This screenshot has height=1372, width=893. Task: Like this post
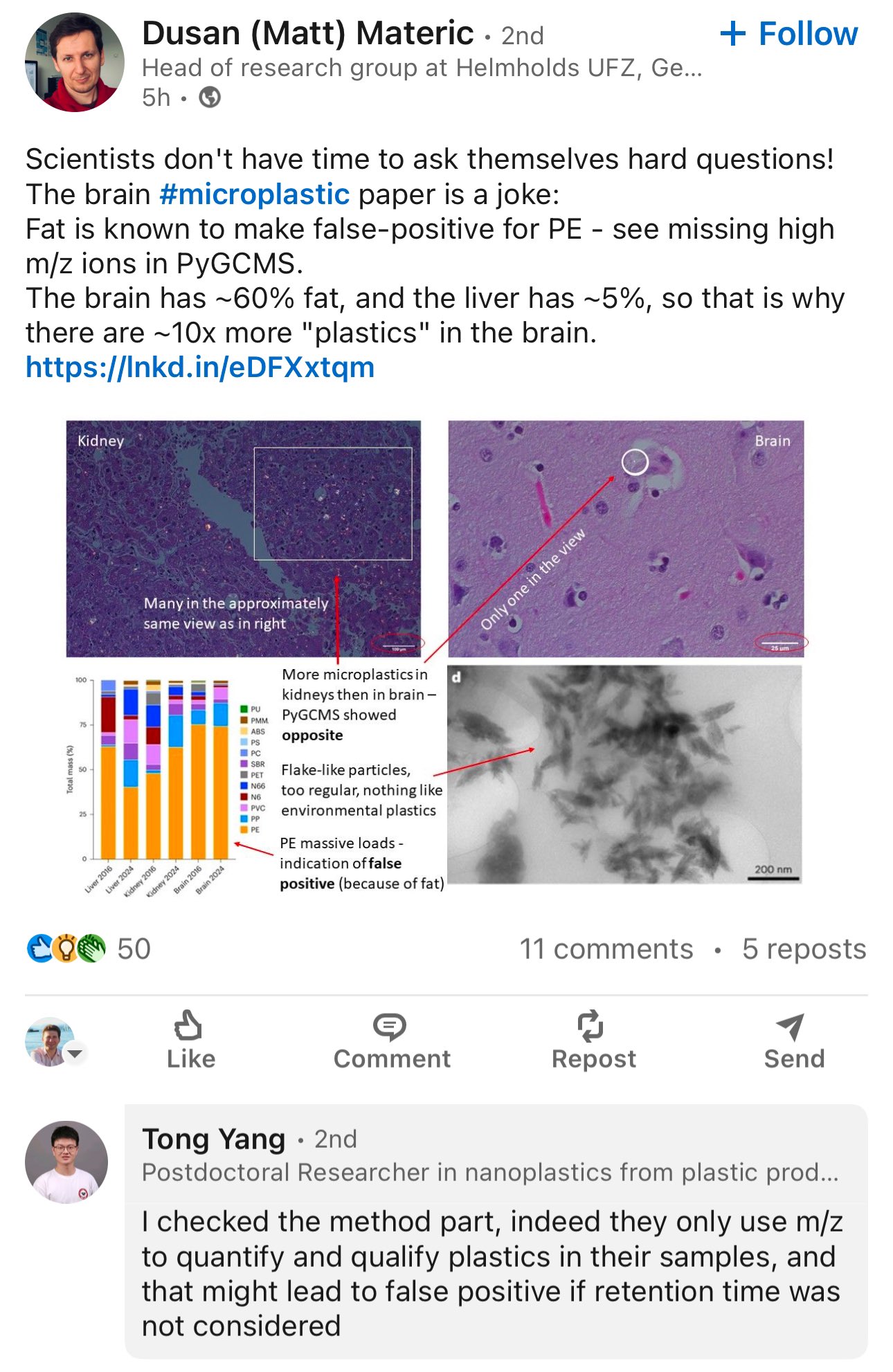190,1040
